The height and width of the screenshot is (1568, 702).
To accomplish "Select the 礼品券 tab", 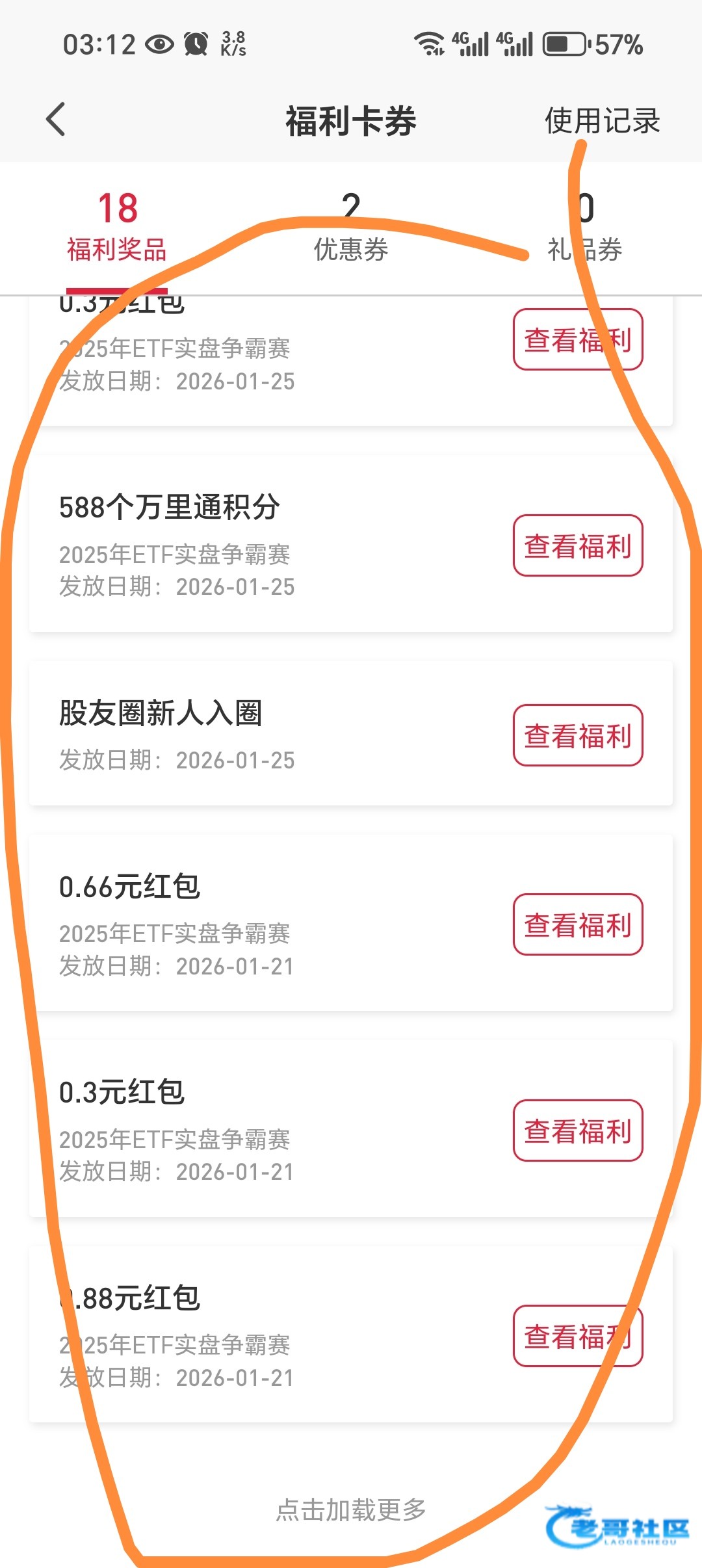I will [x=585, y=228].
